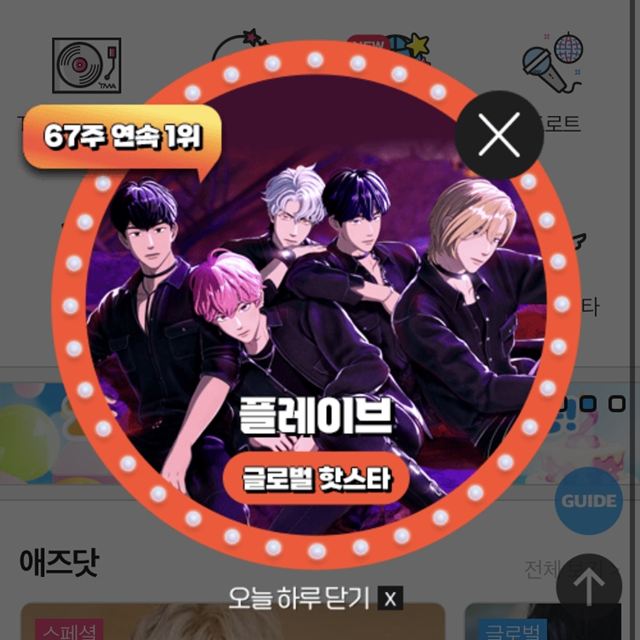
Task: Tap '오늘 하루 닫기' to hide the popup for today
Action: point(313,598)
